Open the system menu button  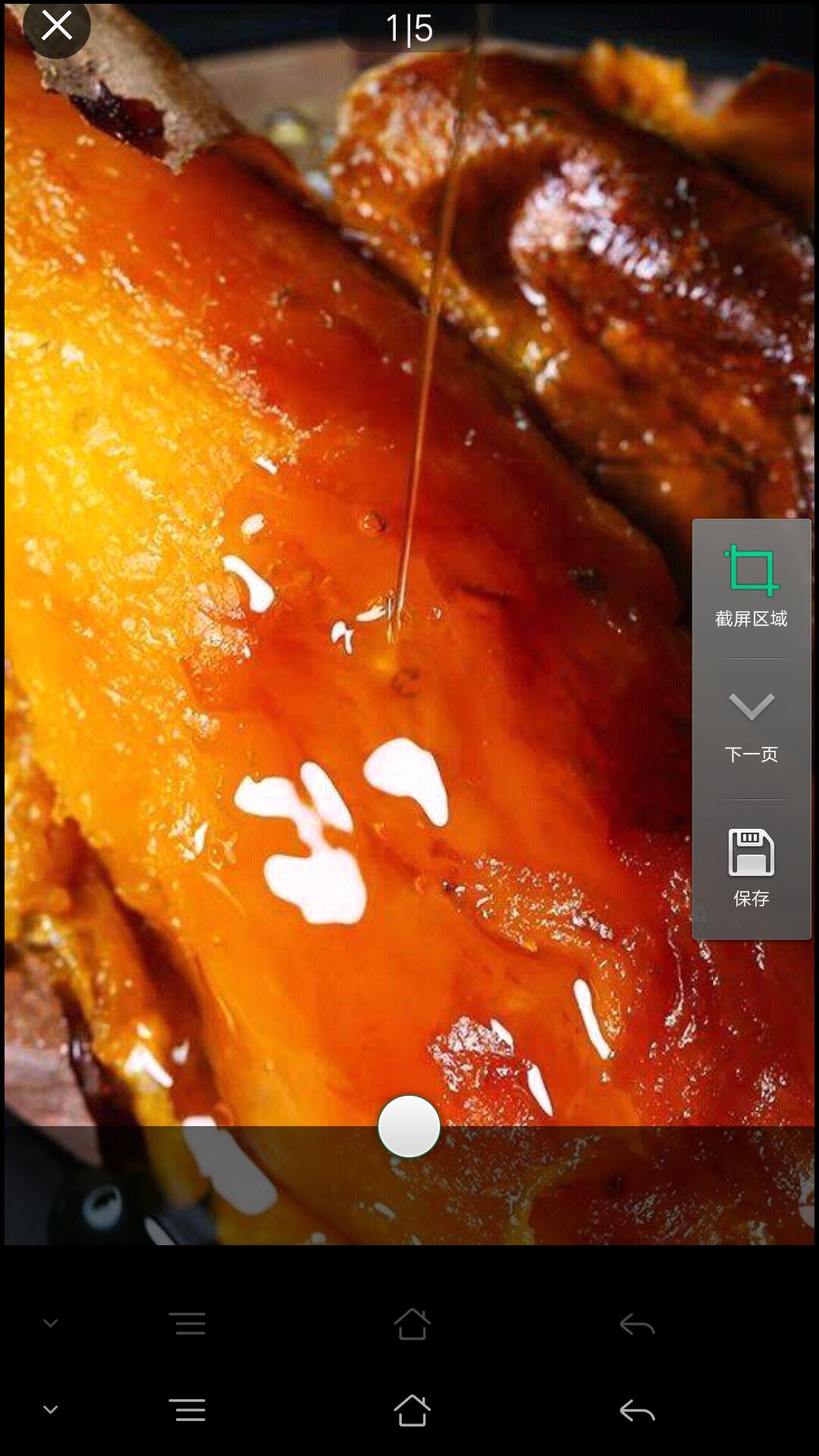[x=190, y=1410]
